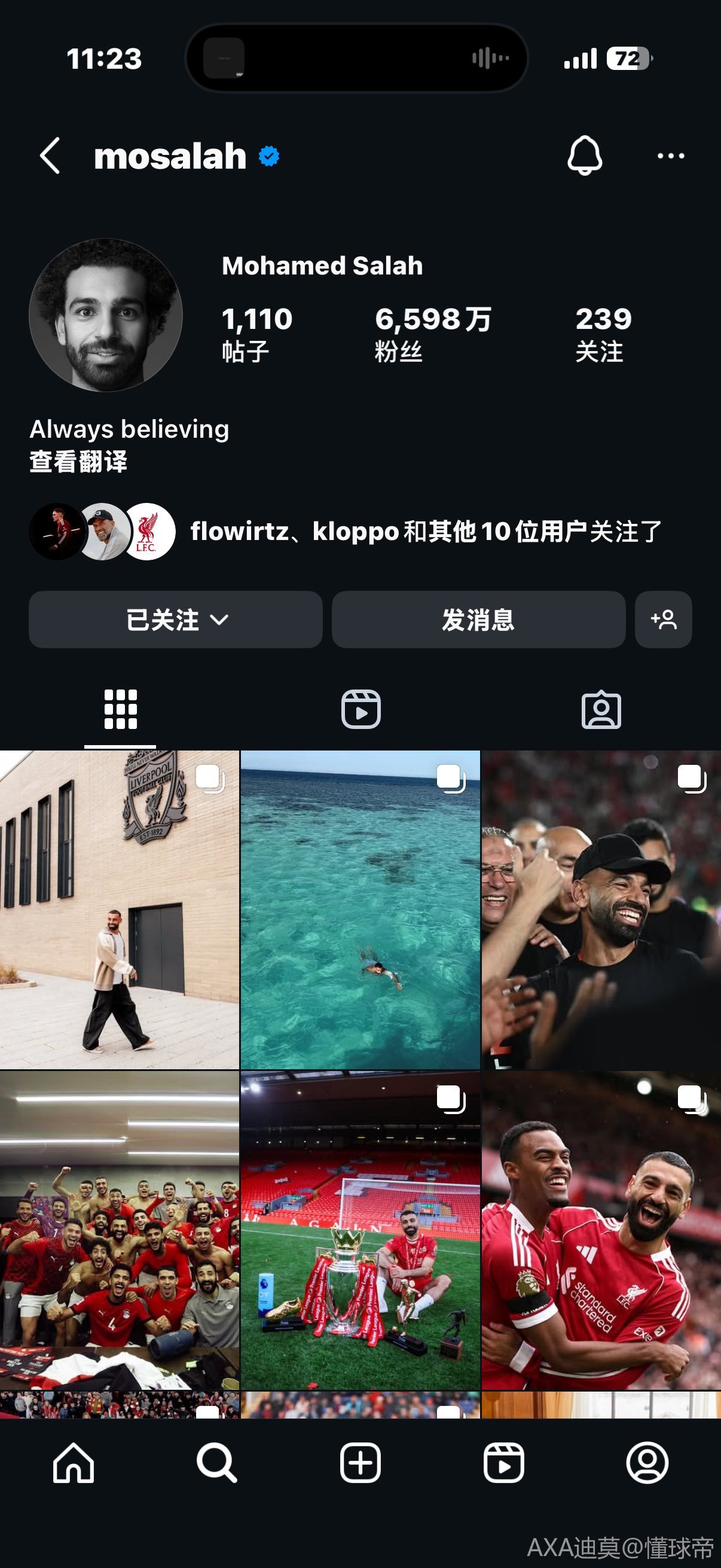Create a new post with the plus button

(x=360, y=1463)
